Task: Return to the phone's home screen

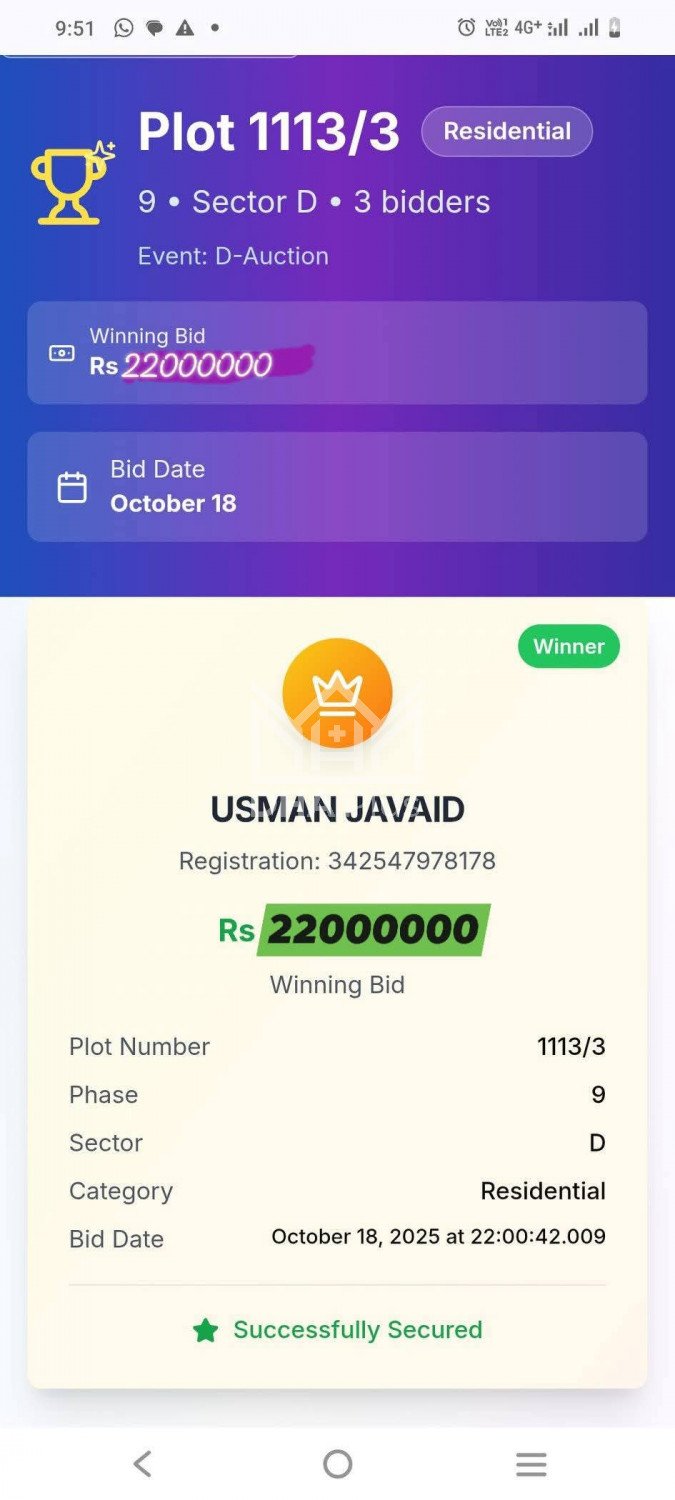Action: [338, 1464]
